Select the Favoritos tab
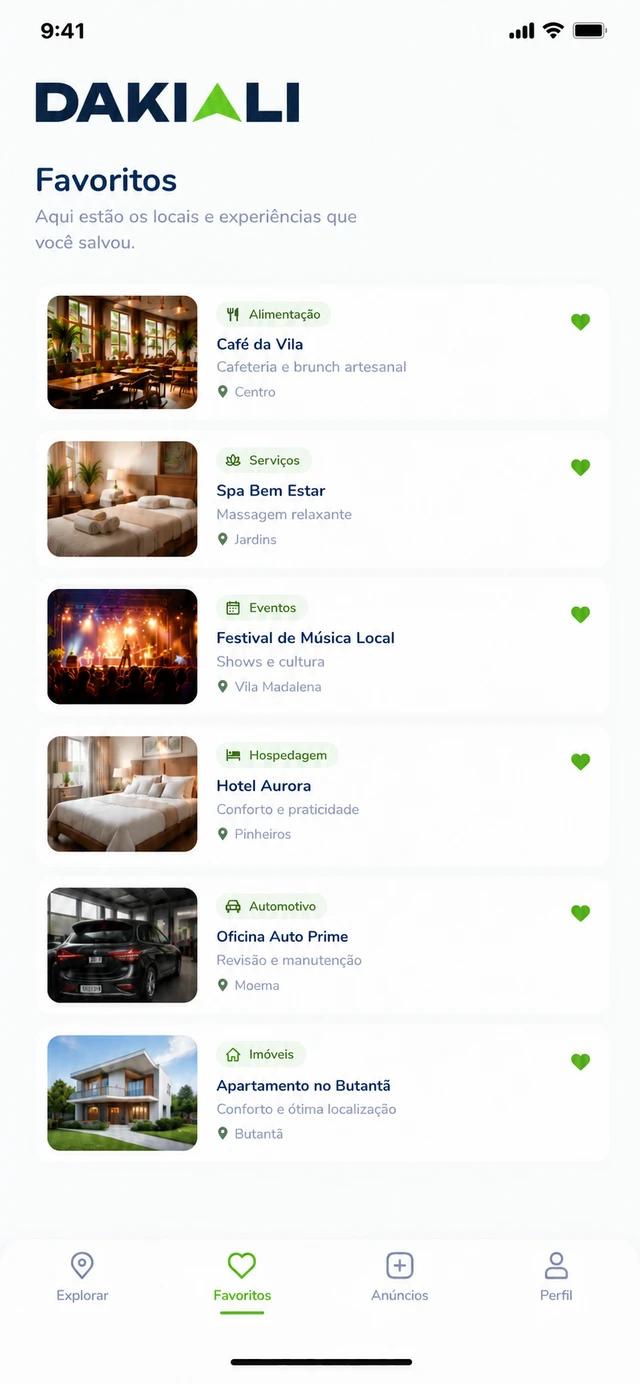The width and height of the screenshot is (640, 1384). [242, 1277]
